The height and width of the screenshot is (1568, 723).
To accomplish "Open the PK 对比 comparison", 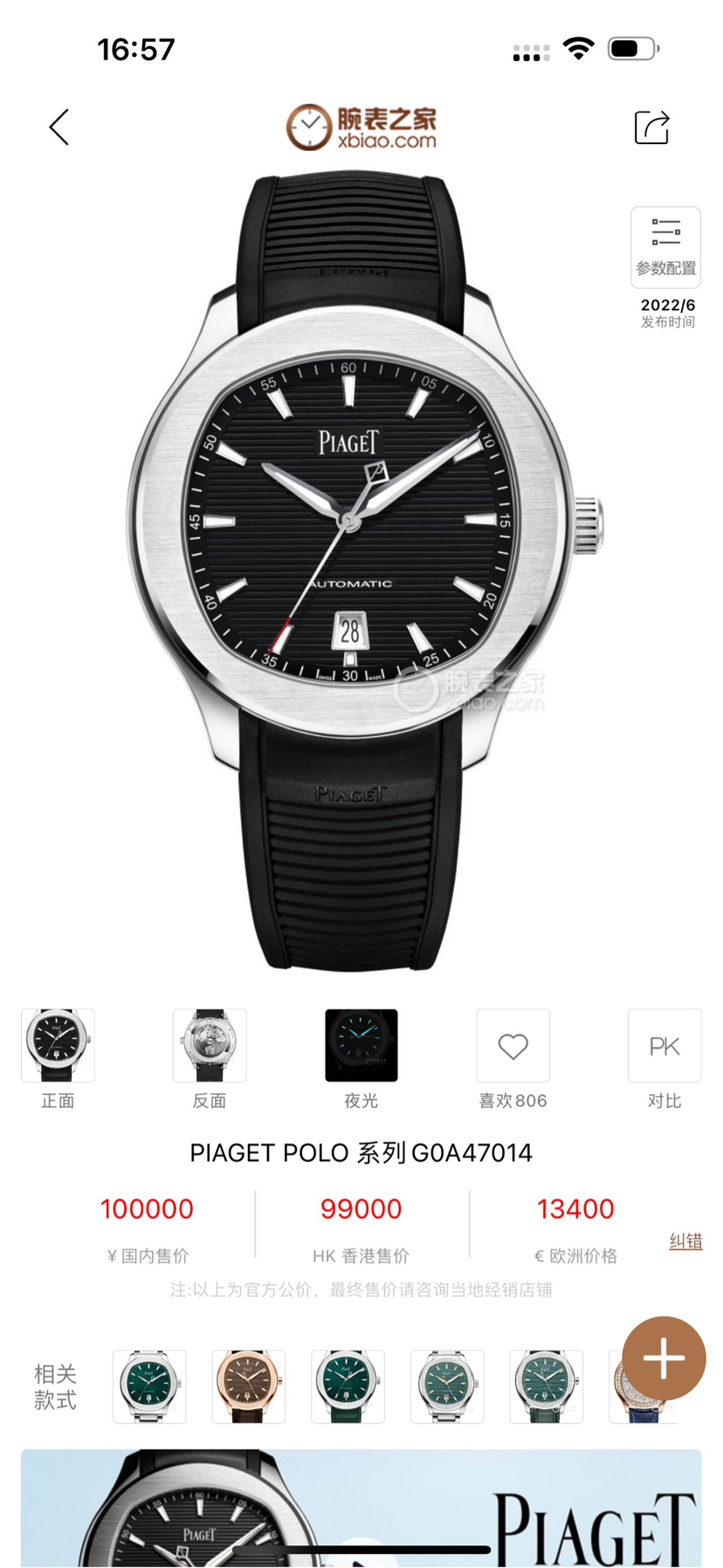I will pyautogui.click(x=664, y=1045).
